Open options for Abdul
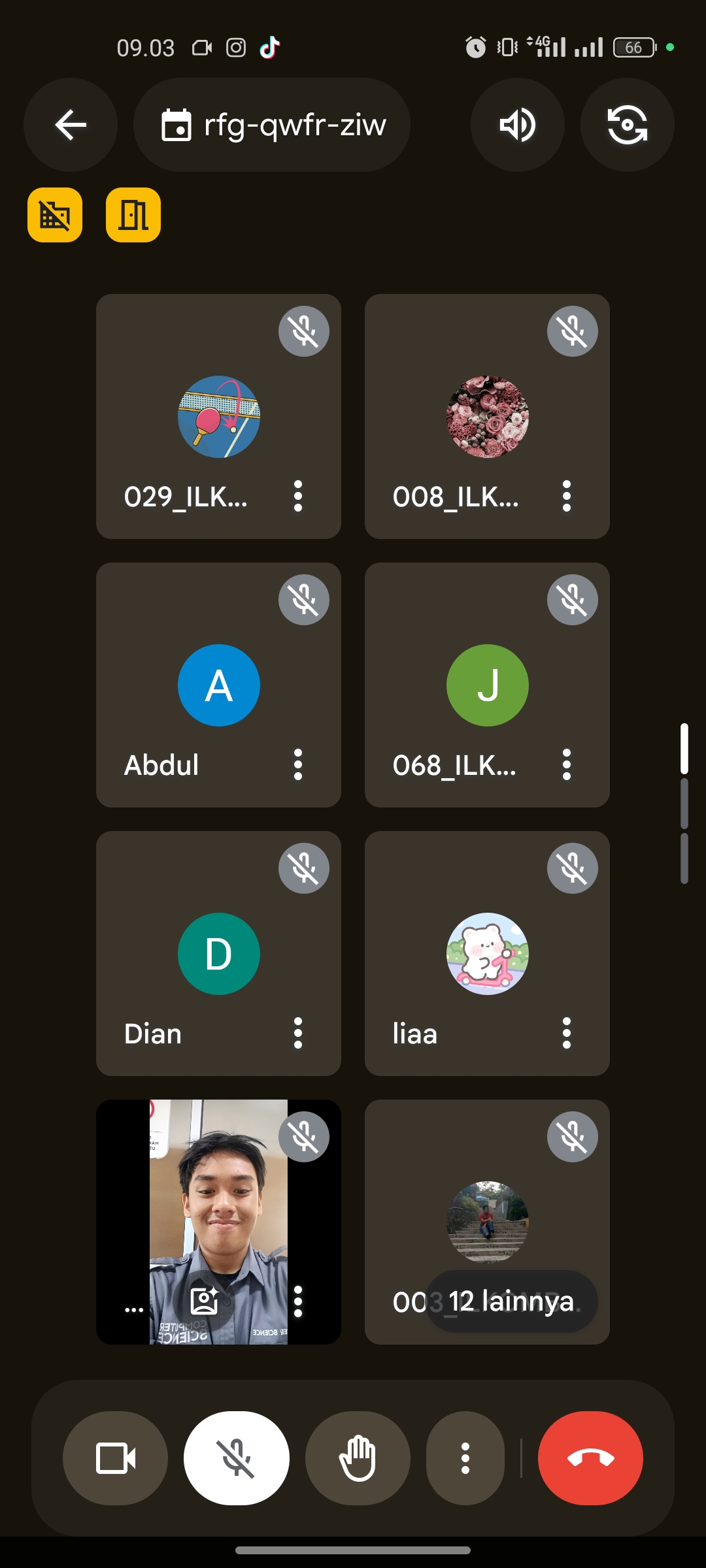The width and height of the screenshot is (706, 1568). click(x=298, y=765)
